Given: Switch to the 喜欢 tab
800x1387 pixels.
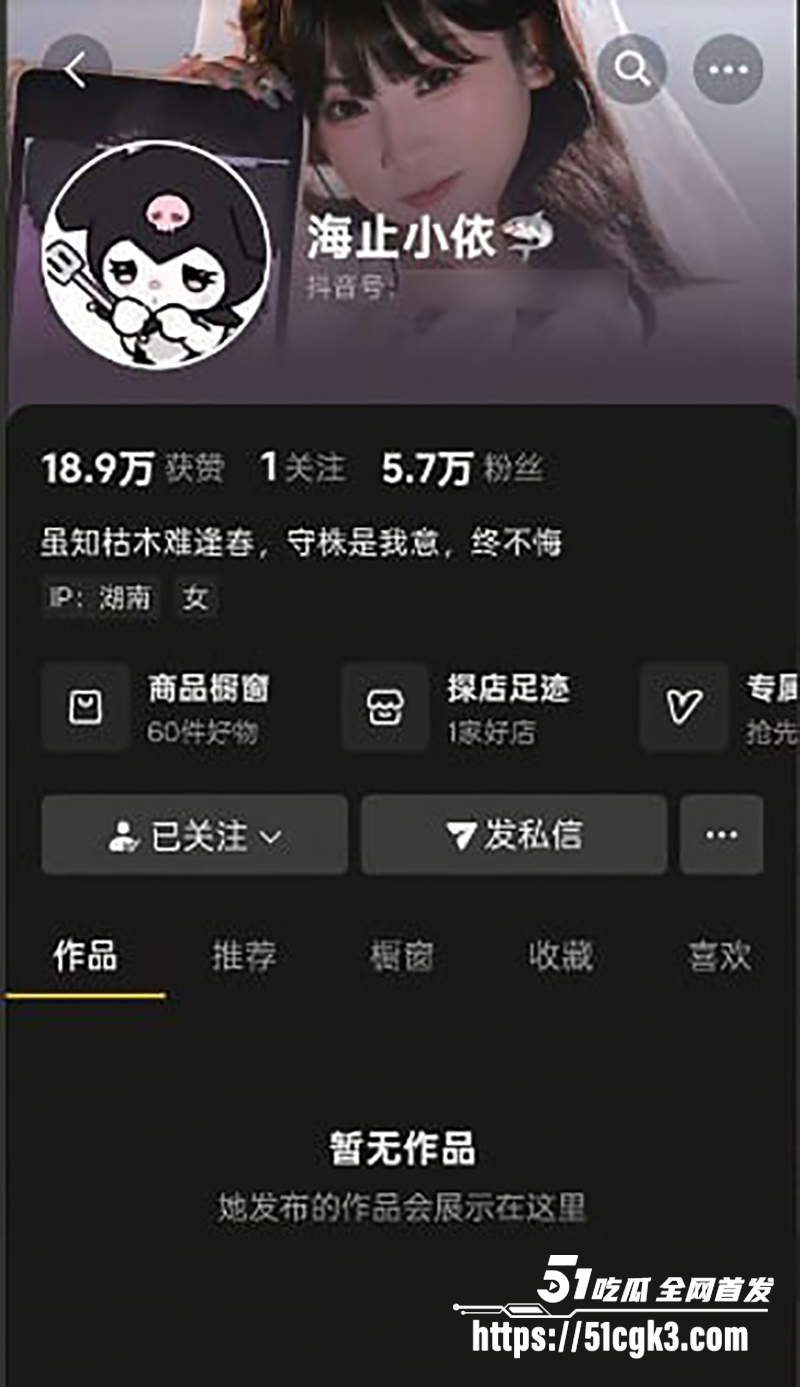Looking at the screenshot, I should pyautogui.click(x=719, y=957).
